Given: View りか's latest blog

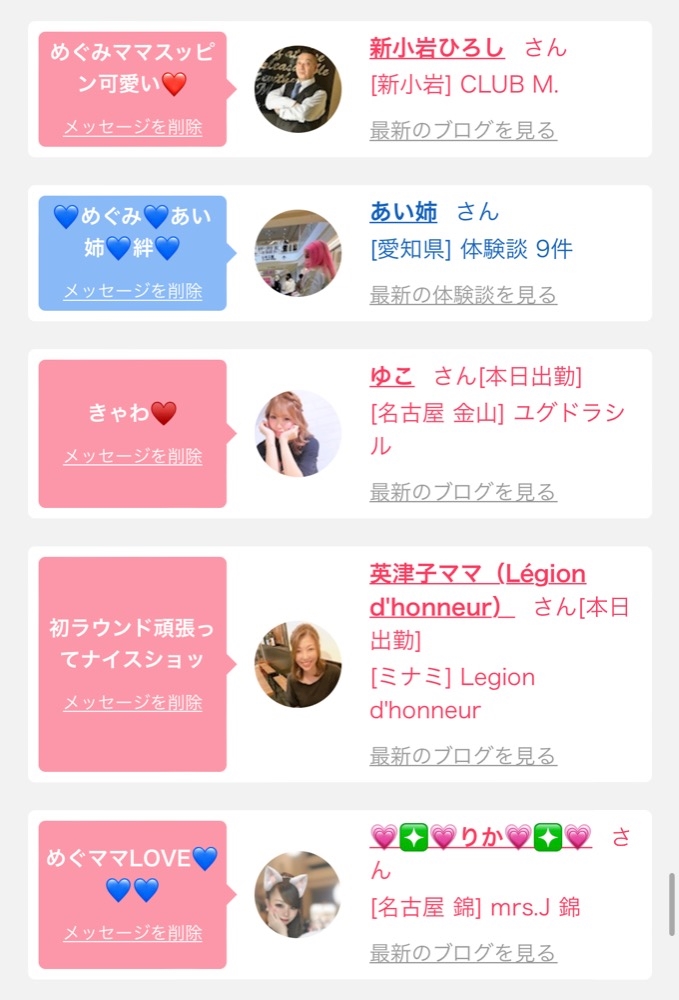Looking at the screenshot, I should coord(463,953).
